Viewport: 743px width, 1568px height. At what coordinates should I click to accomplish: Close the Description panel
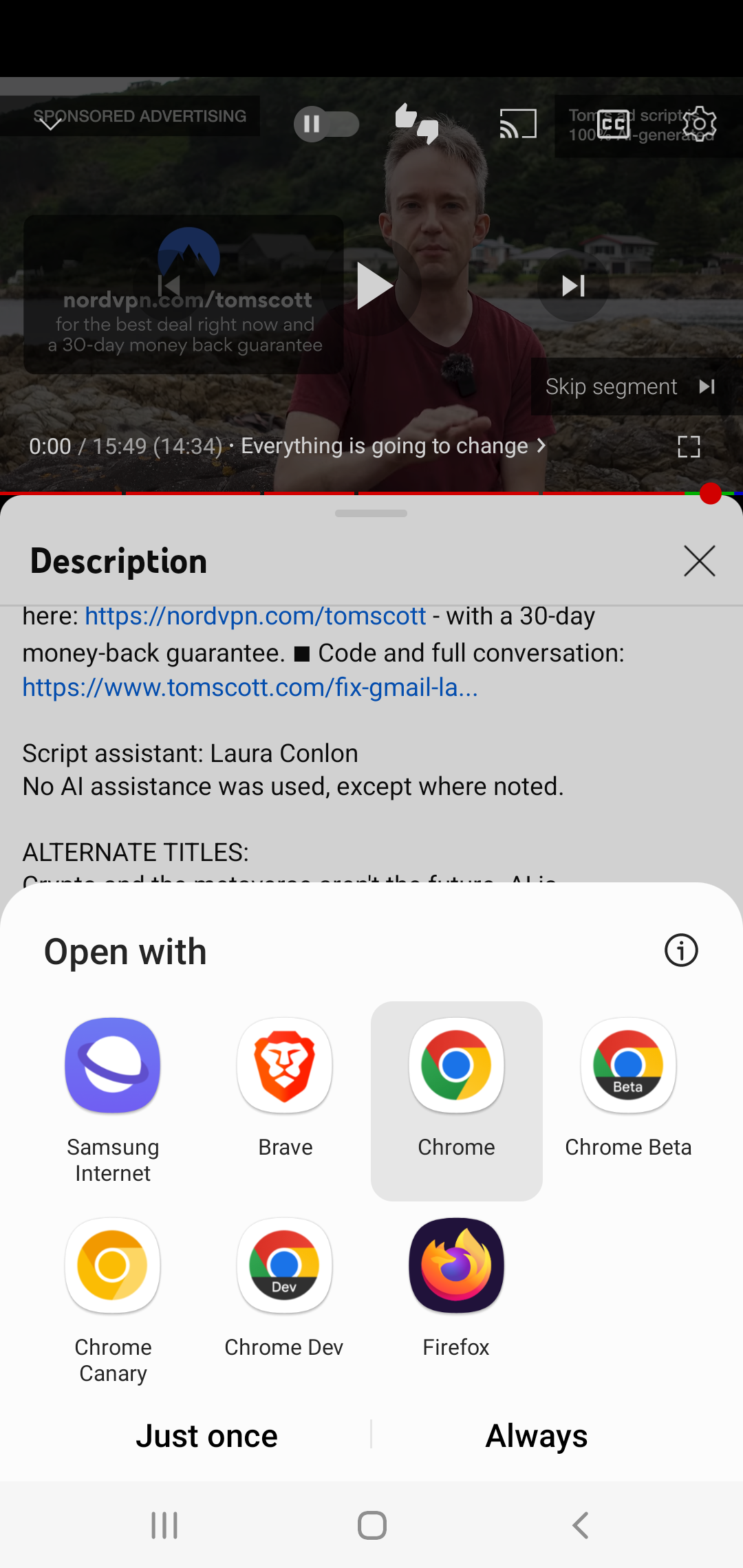[x=699, y=560]
